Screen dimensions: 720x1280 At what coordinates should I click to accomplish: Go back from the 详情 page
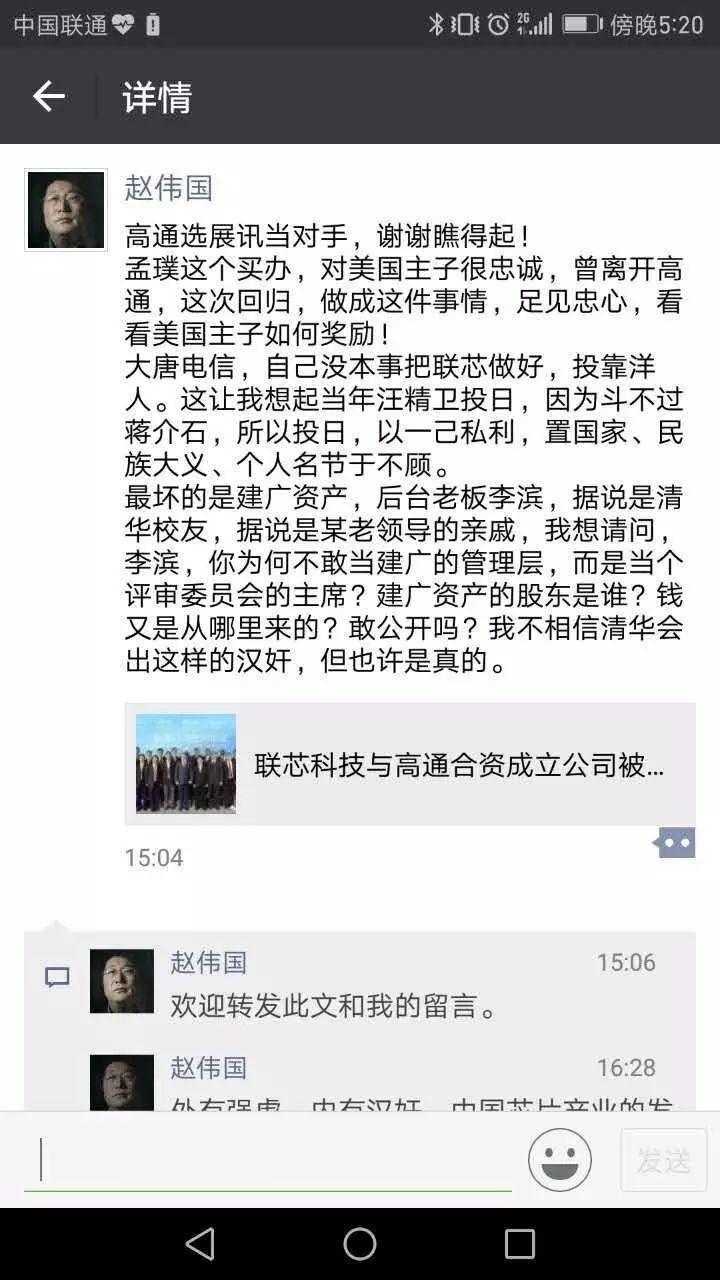point(48,97)
